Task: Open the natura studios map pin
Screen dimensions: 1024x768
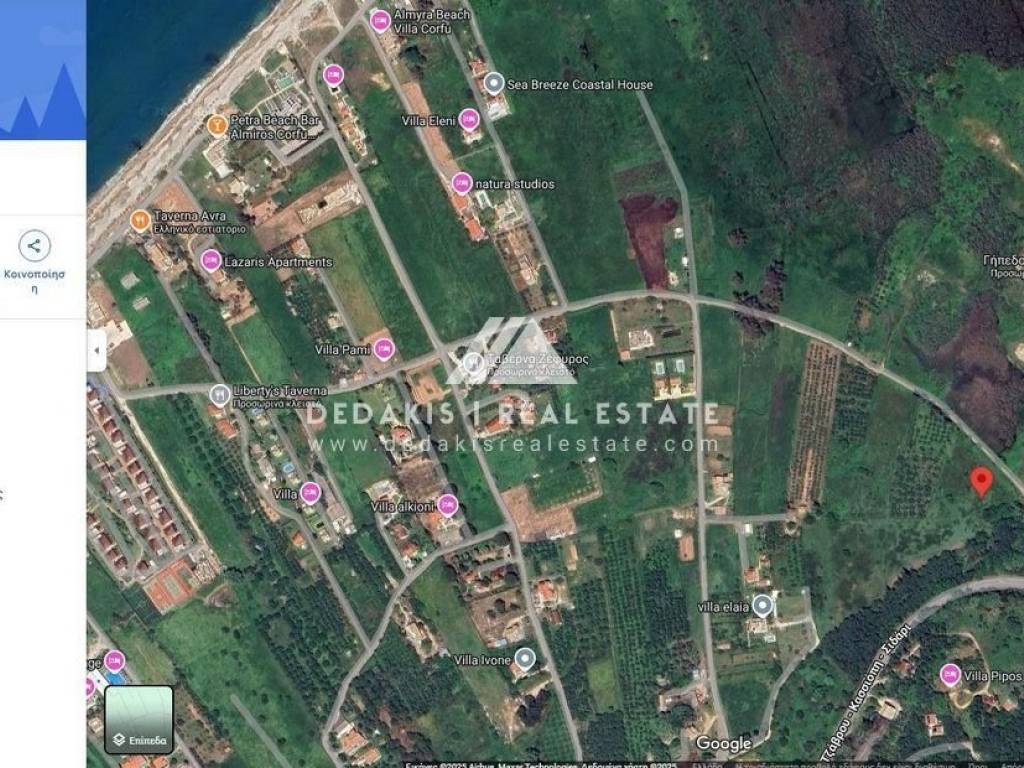Action: [x=461, y=184]
